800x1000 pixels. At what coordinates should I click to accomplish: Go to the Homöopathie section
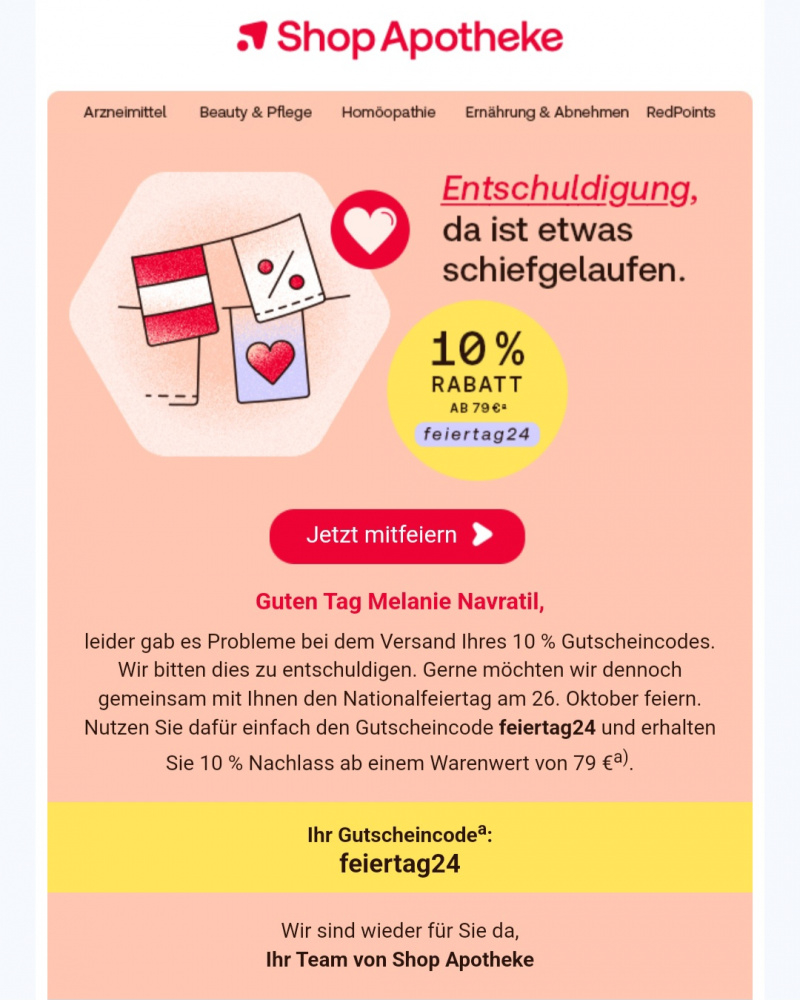388,113
